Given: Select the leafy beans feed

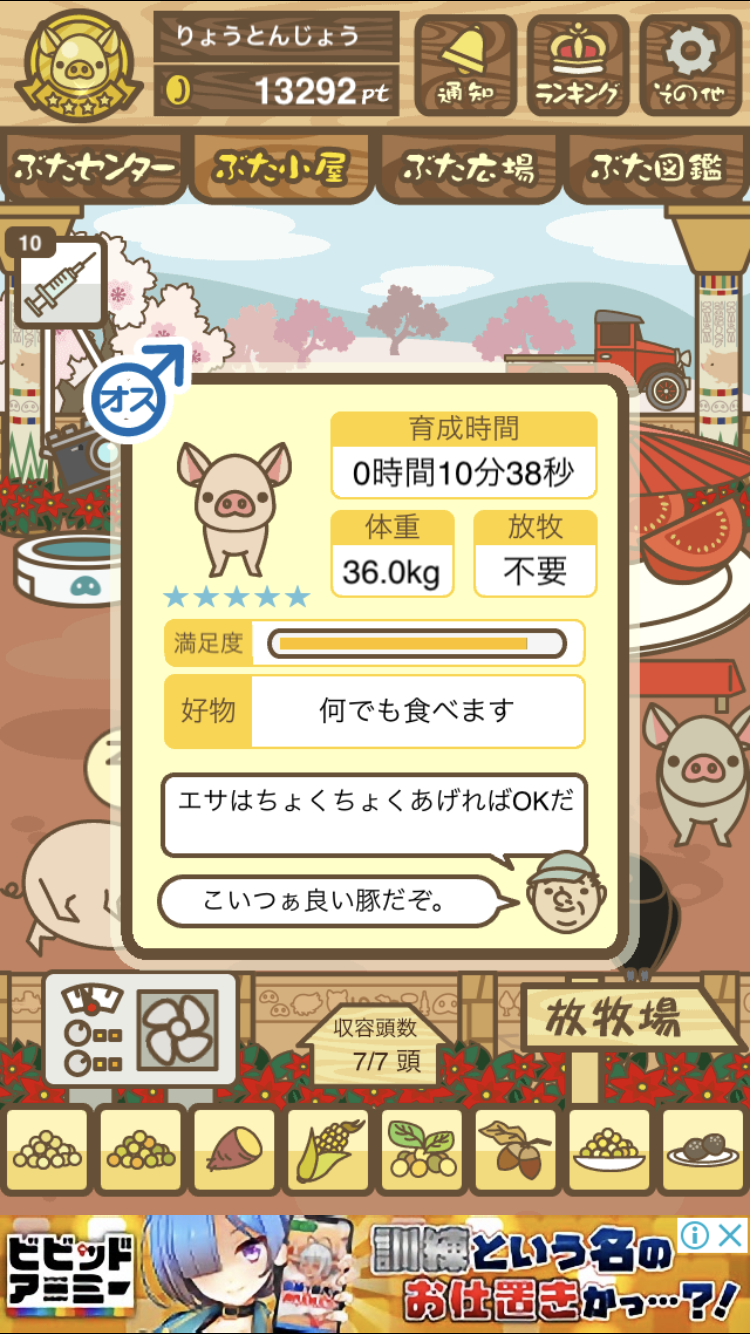Looking at the screenshot, I should tap(421, 1151).
